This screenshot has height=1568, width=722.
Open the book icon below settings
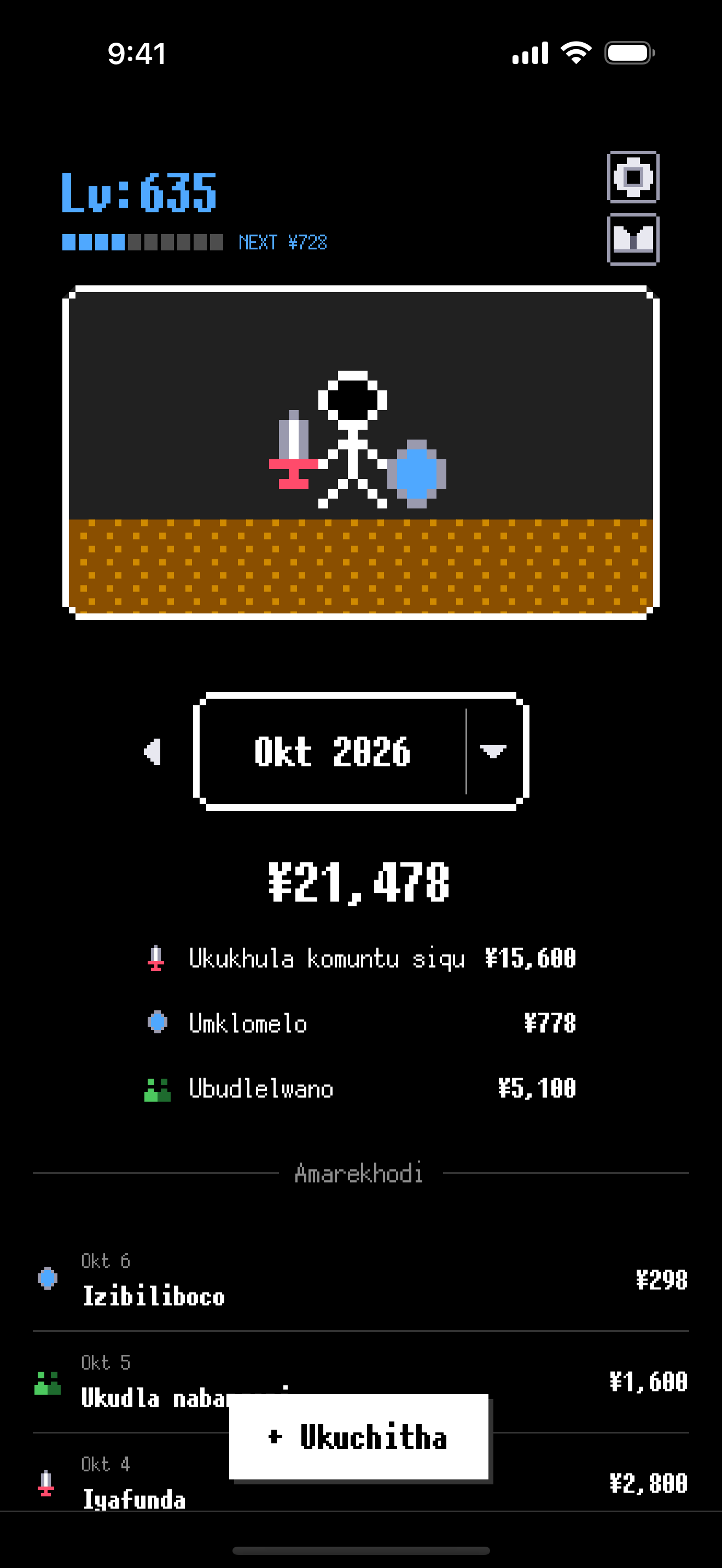633,239
